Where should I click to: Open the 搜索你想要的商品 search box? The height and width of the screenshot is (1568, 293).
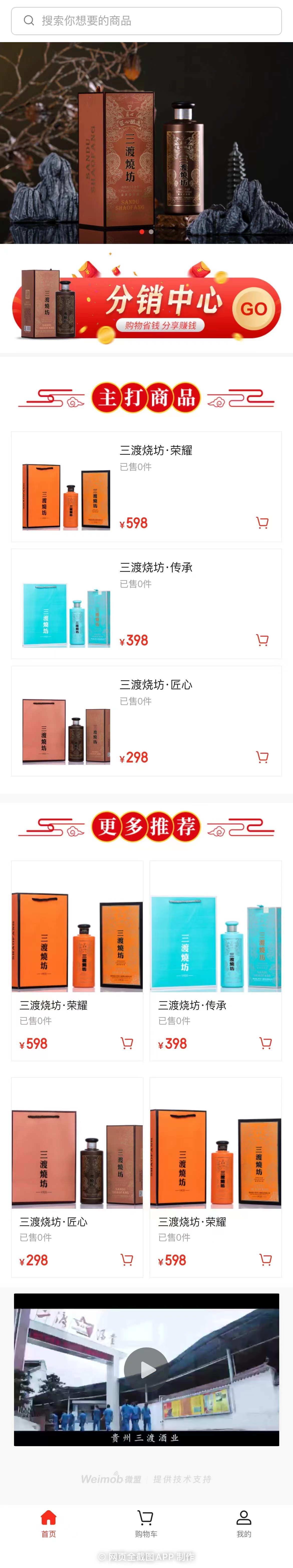(146, 21)
